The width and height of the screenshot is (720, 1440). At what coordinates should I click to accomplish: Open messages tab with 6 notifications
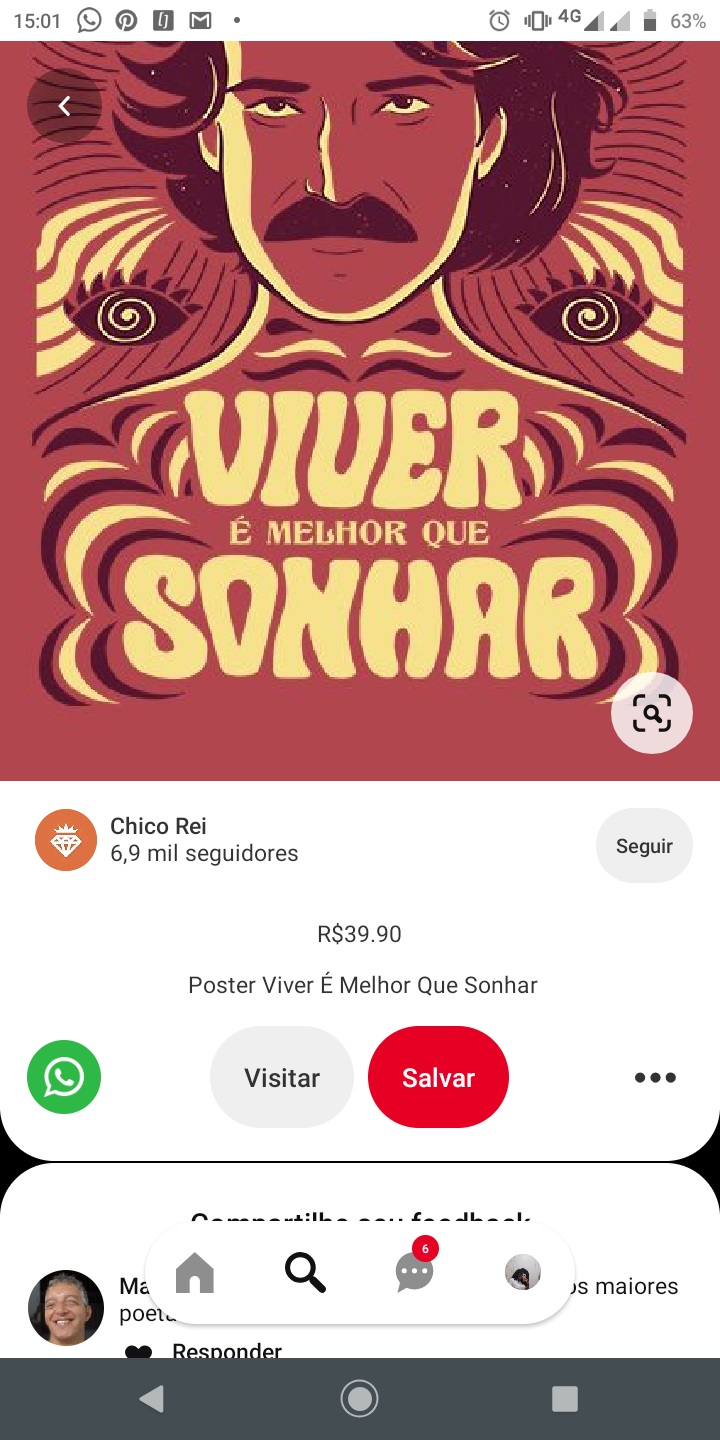(x=414, y=1273)
